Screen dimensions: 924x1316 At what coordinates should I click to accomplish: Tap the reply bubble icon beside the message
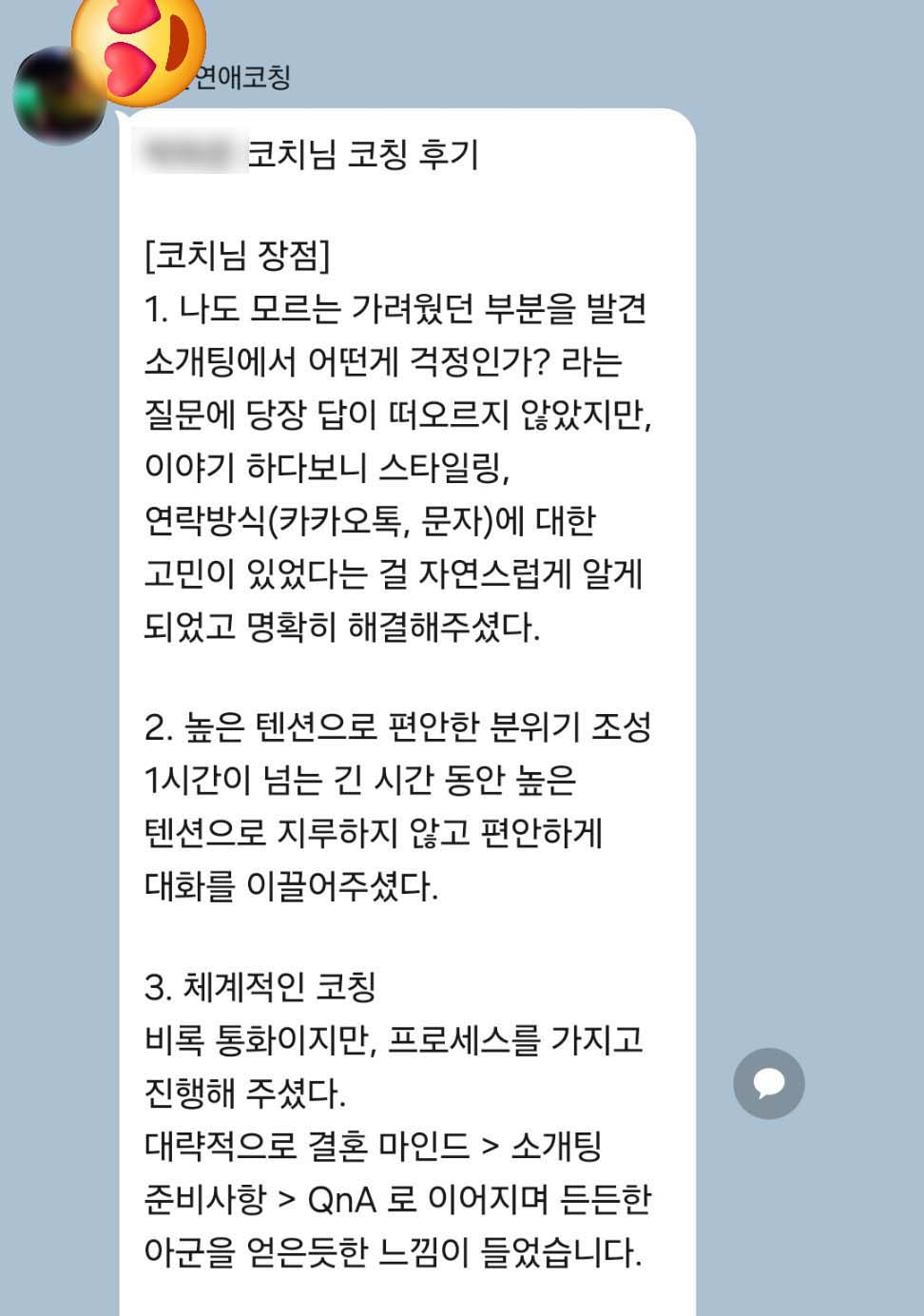tap(768, 1083)
